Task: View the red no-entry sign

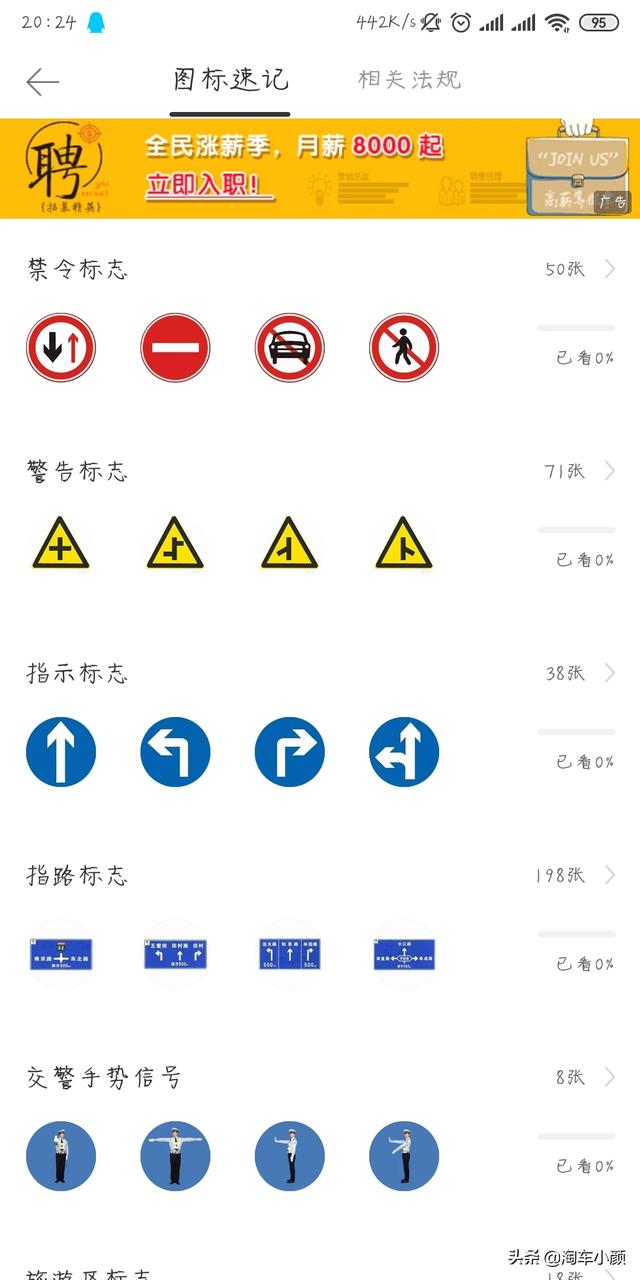Action: coord(175,348)
